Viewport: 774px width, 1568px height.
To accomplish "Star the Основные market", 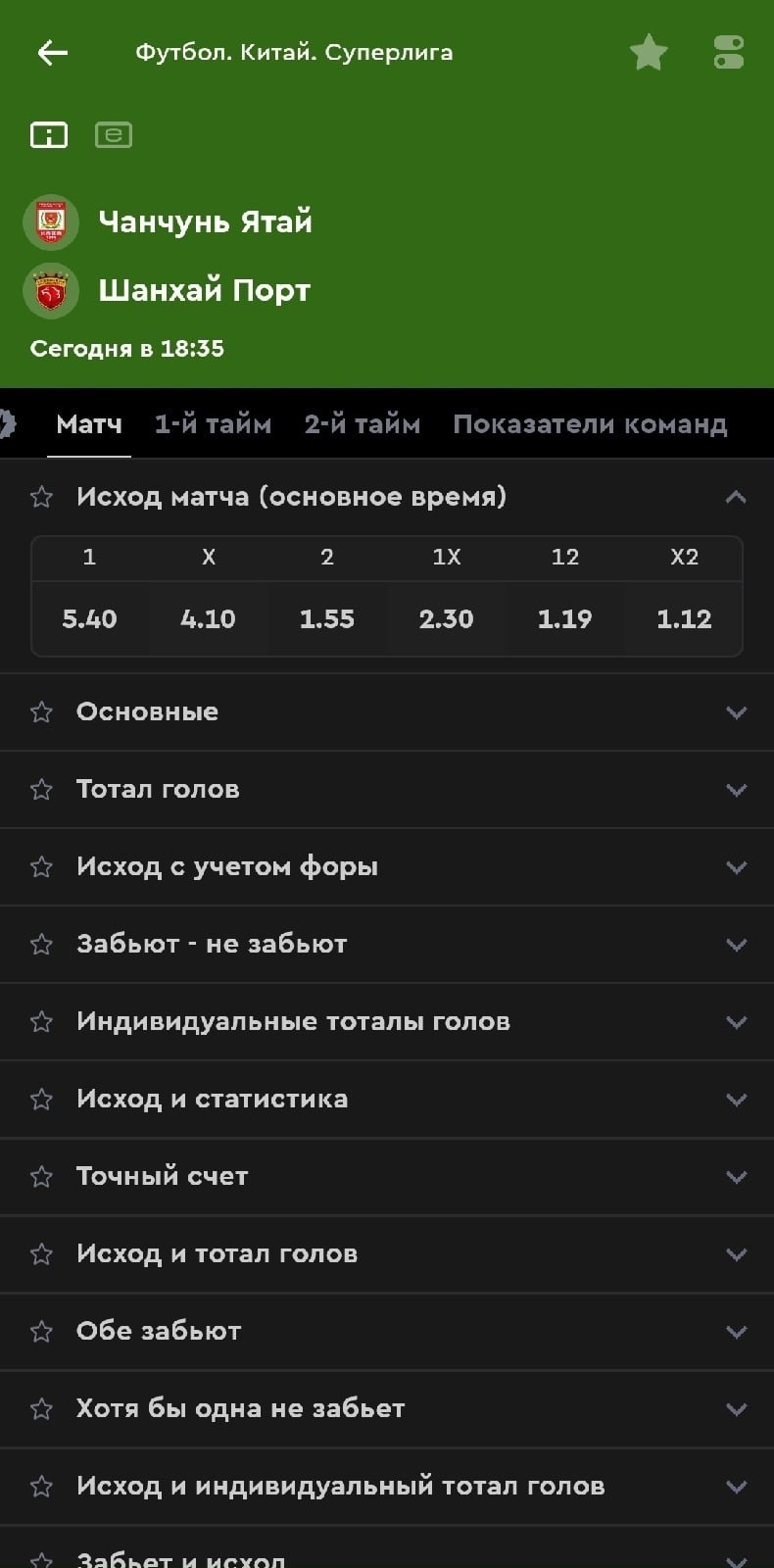I will coord(41,712).
